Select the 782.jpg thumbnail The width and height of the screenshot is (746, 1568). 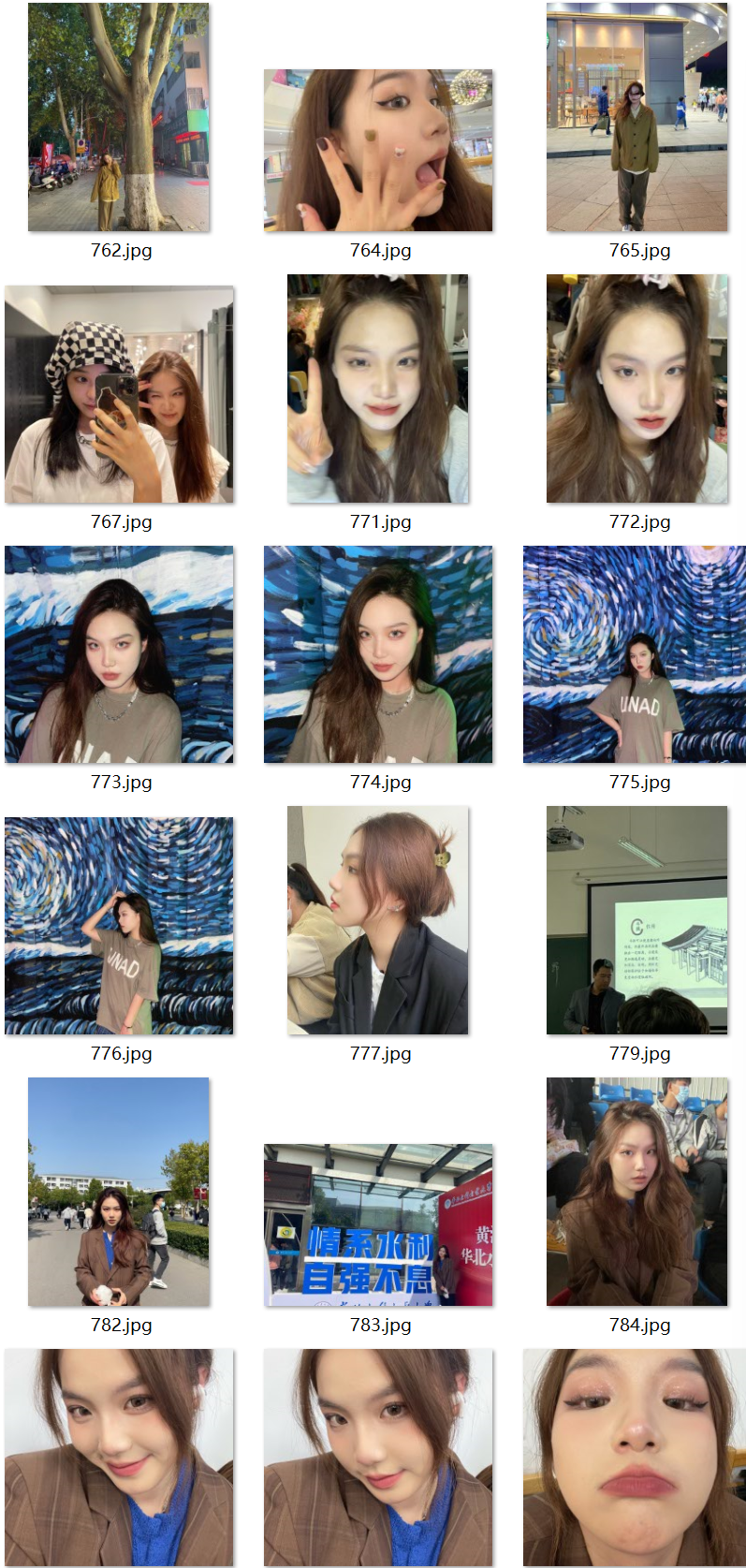[x=119, y=1192]
